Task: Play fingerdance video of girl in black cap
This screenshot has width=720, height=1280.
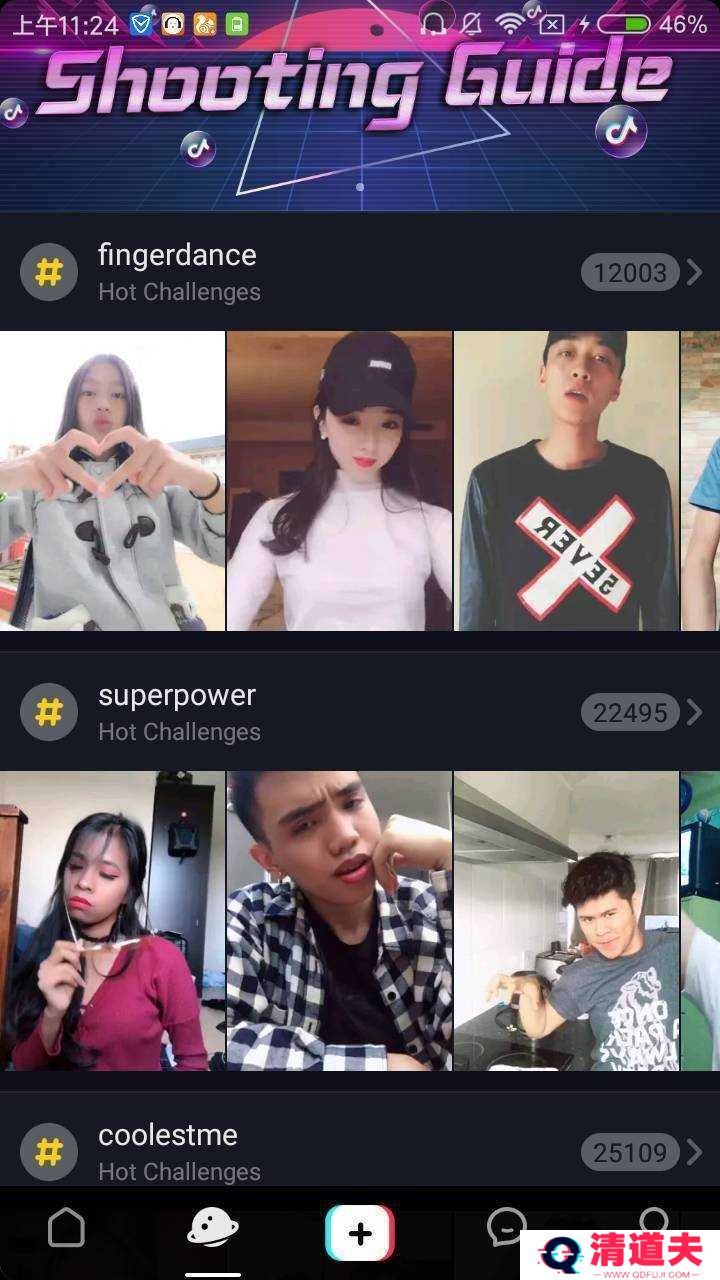Action: point(339,481)
